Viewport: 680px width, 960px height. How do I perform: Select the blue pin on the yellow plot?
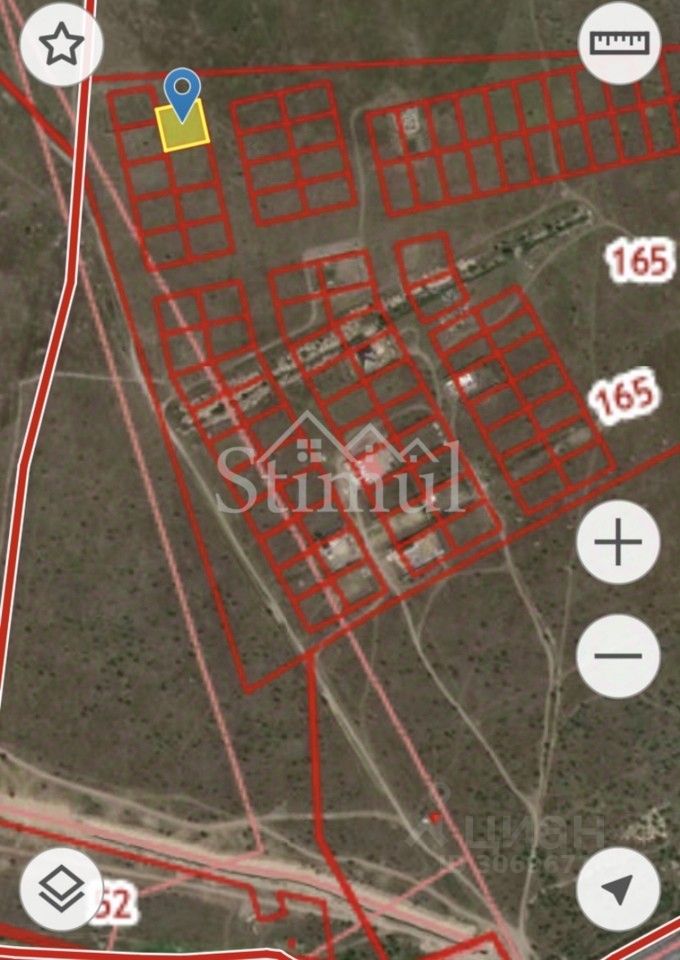(x=182, y=91)
